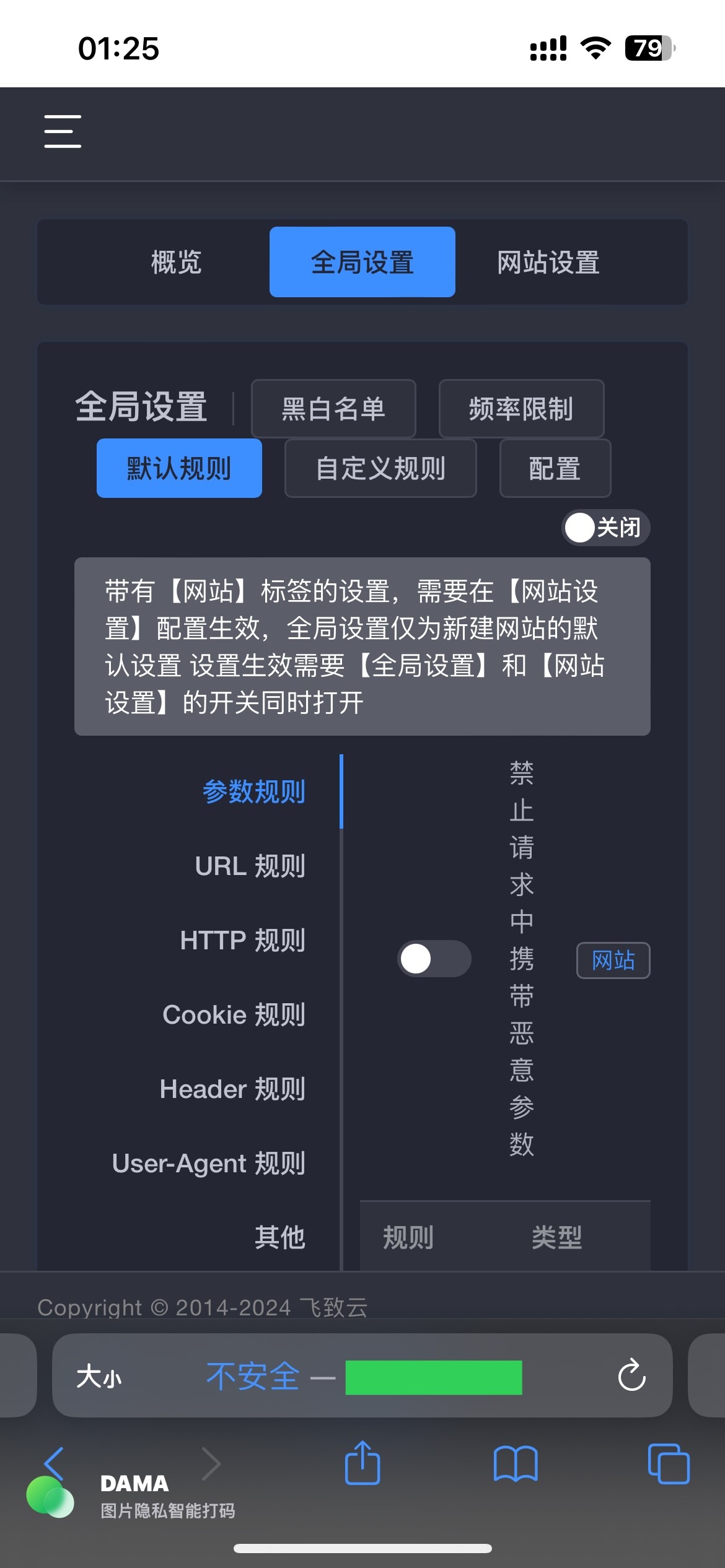The width and height of the screenshot is (725, 1568).
Task: Reload the page in Safari
Action: point(632,1375)
